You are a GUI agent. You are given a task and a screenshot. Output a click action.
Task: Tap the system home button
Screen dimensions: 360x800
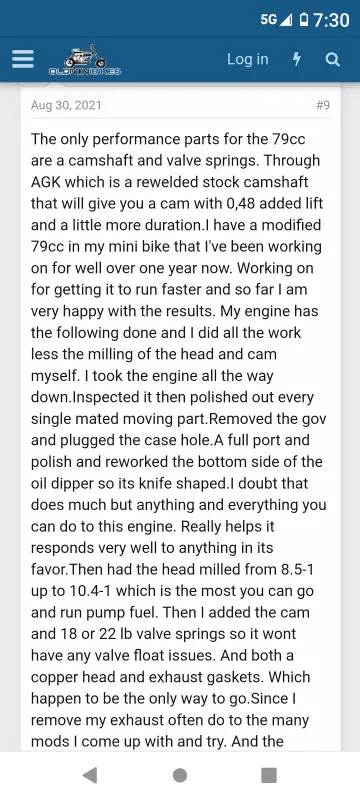point(179,775)
